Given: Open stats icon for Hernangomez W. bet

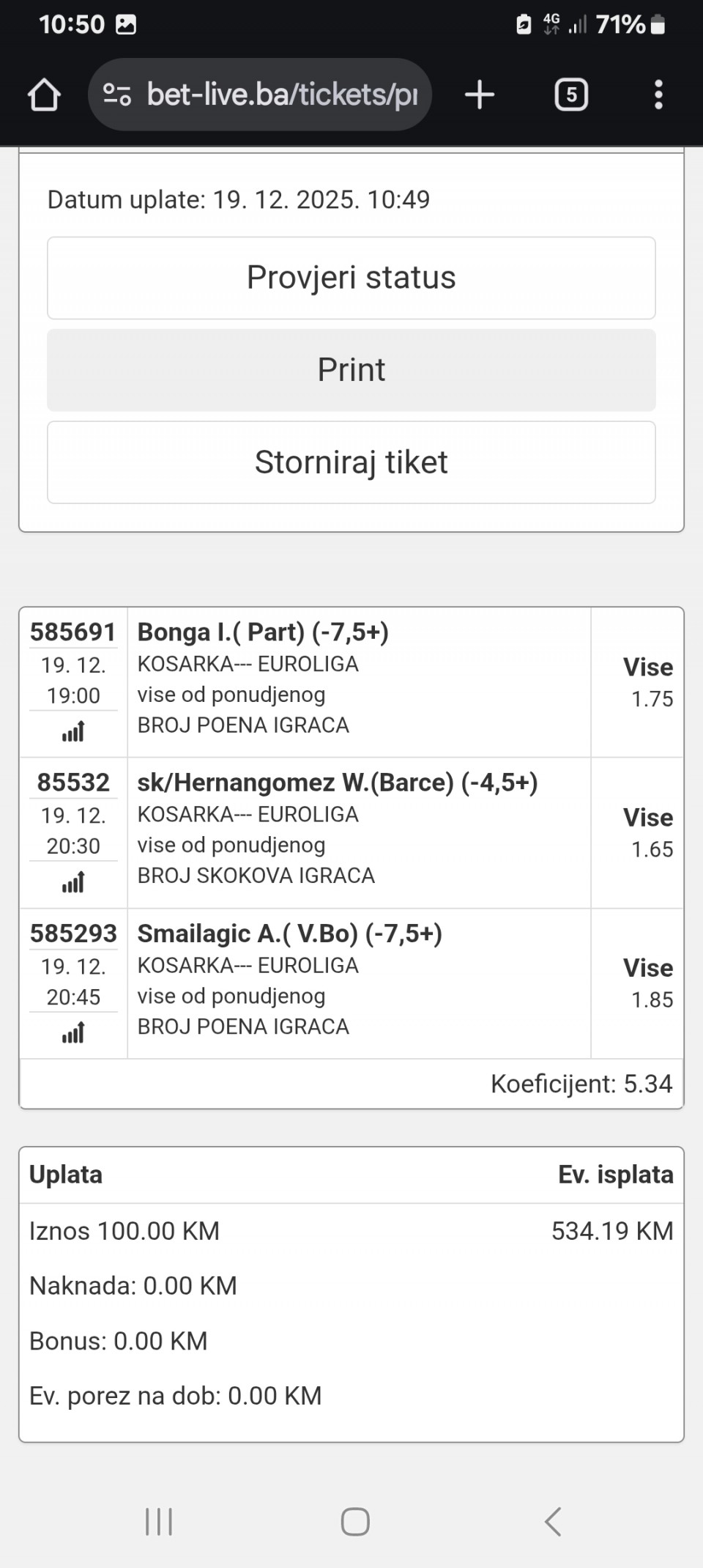Looking at the screenshot, I should pos(73,882).
